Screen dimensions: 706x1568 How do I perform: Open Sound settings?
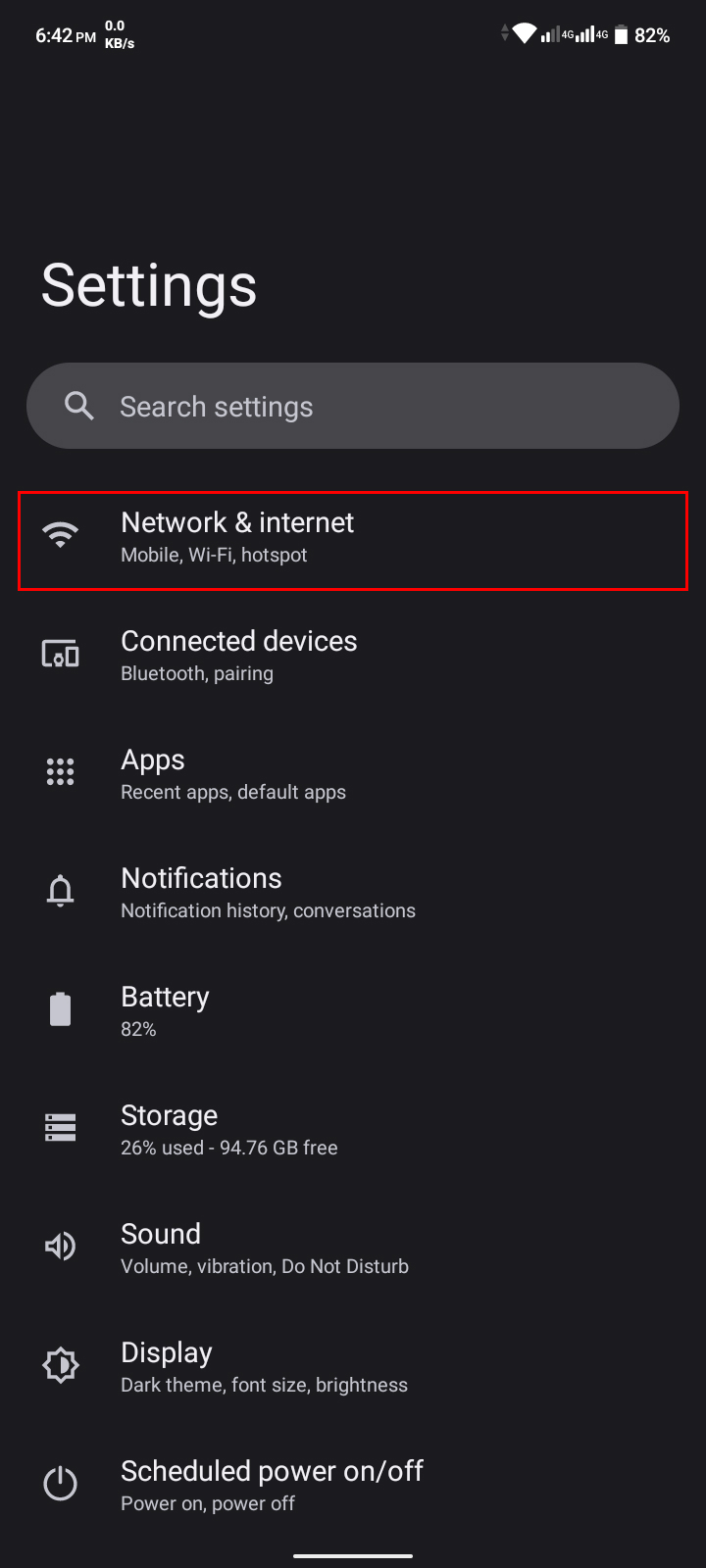point(353,1249)
